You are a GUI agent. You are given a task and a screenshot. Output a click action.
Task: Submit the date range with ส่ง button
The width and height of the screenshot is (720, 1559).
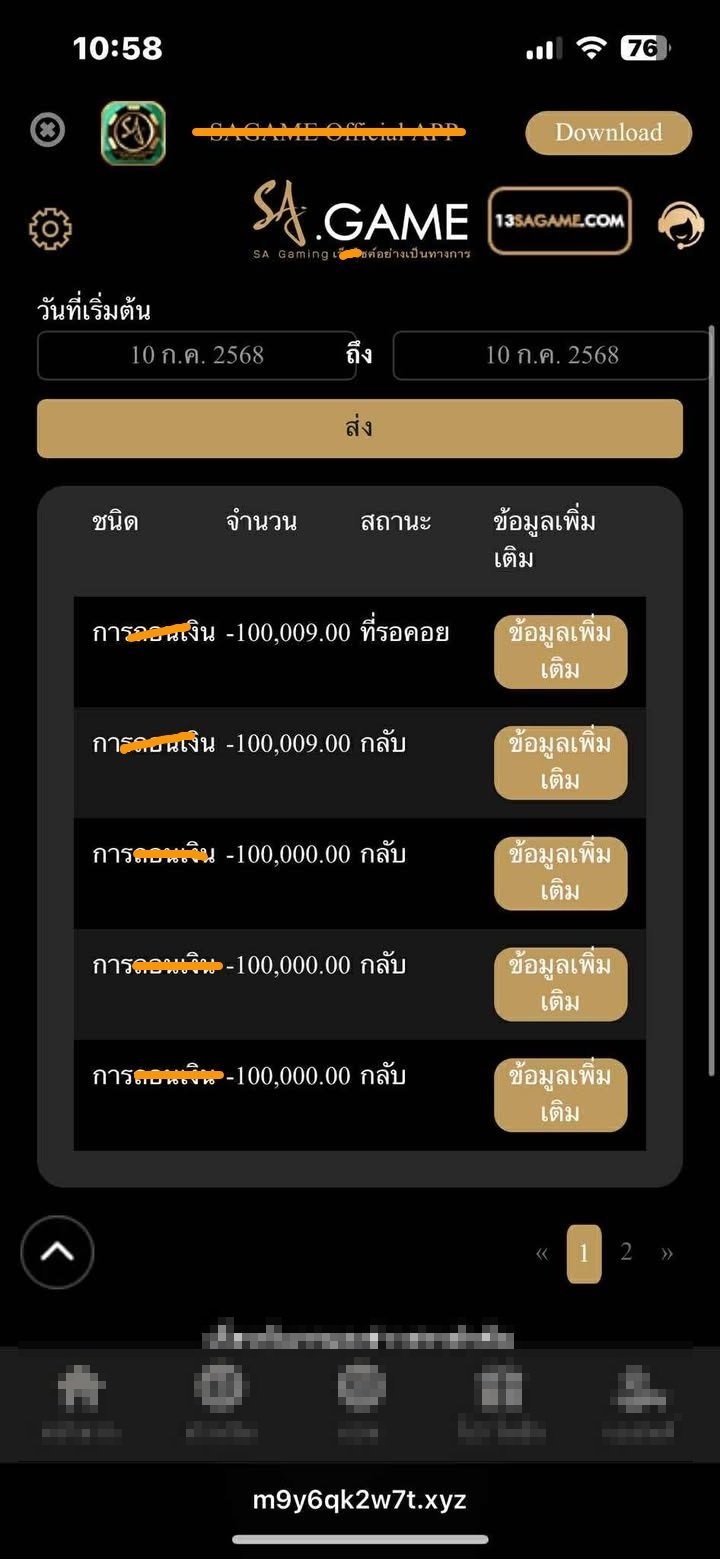[360, 428]
